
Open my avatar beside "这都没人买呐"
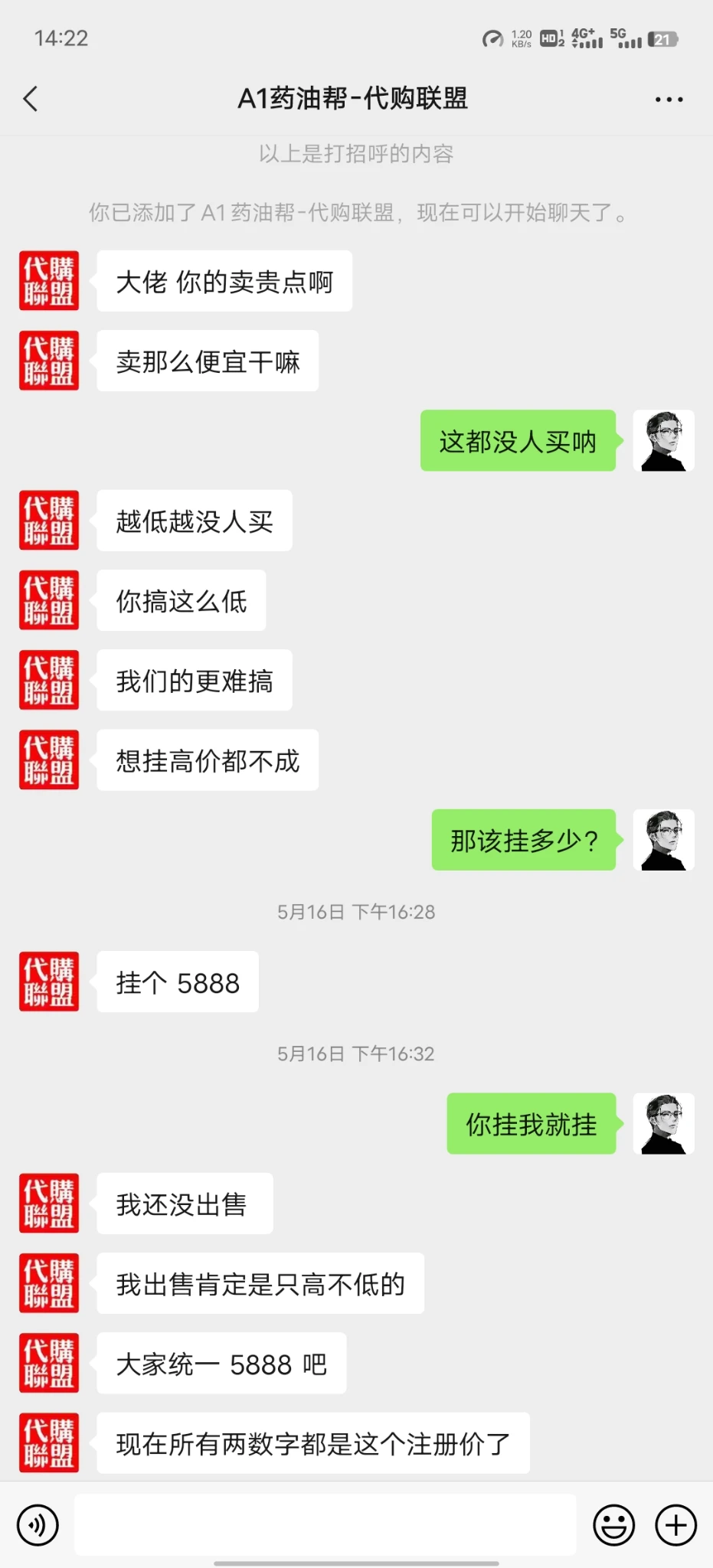[x=663, y=440]
